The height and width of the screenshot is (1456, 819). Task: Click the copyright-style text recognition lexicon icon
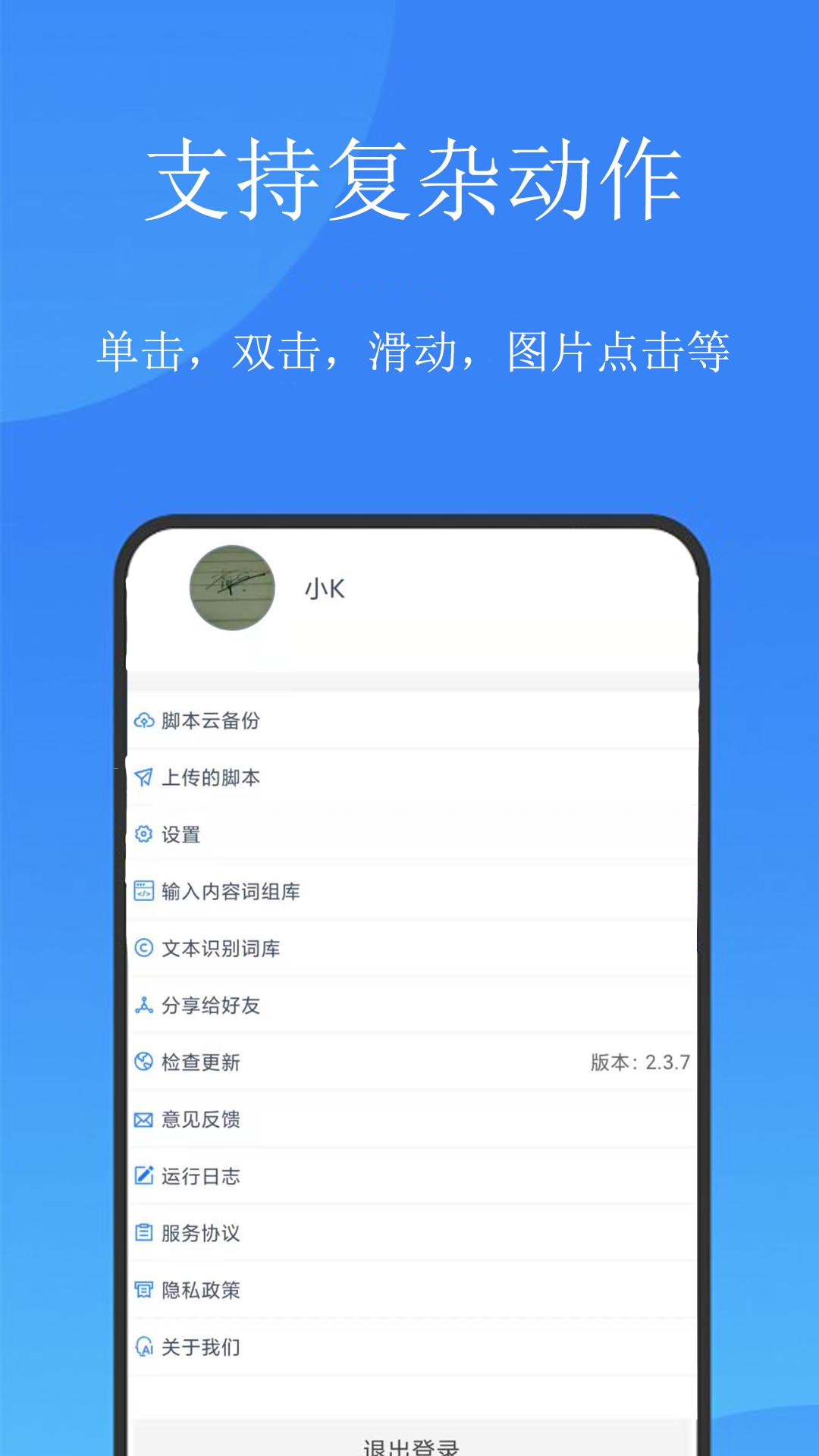142,948
